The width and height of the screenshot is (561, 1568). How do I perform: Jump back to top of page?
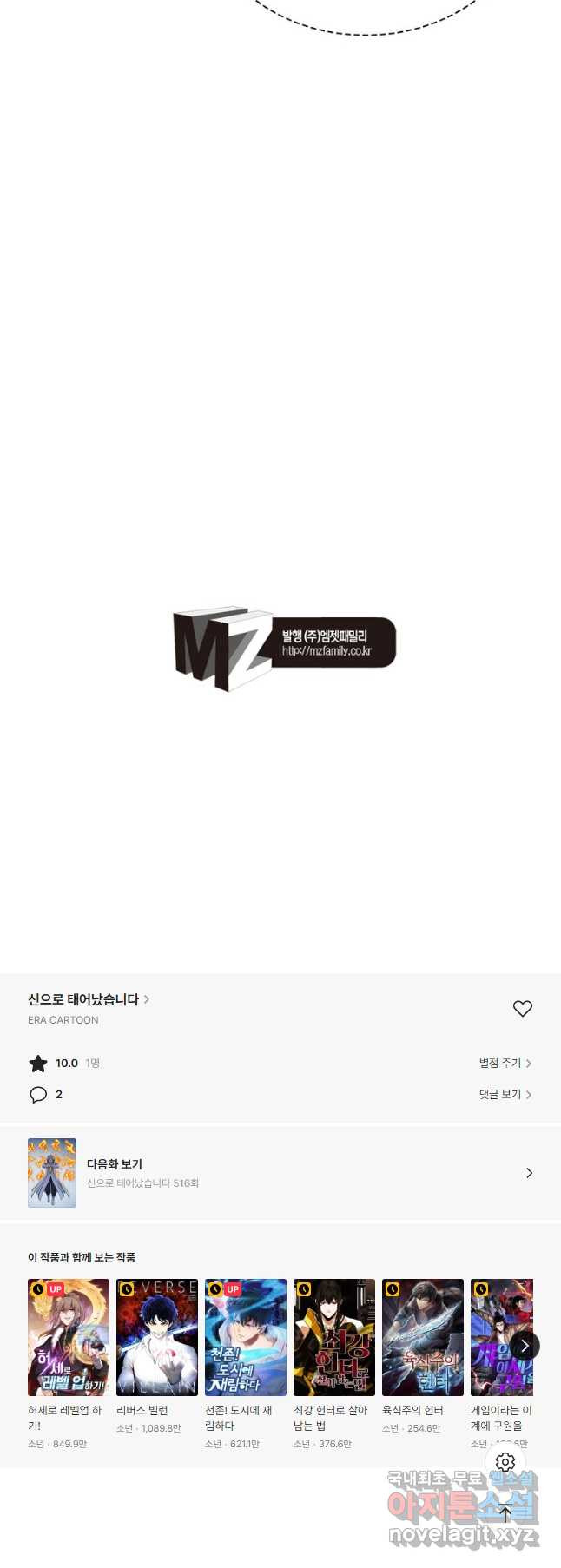[505, 1514]
